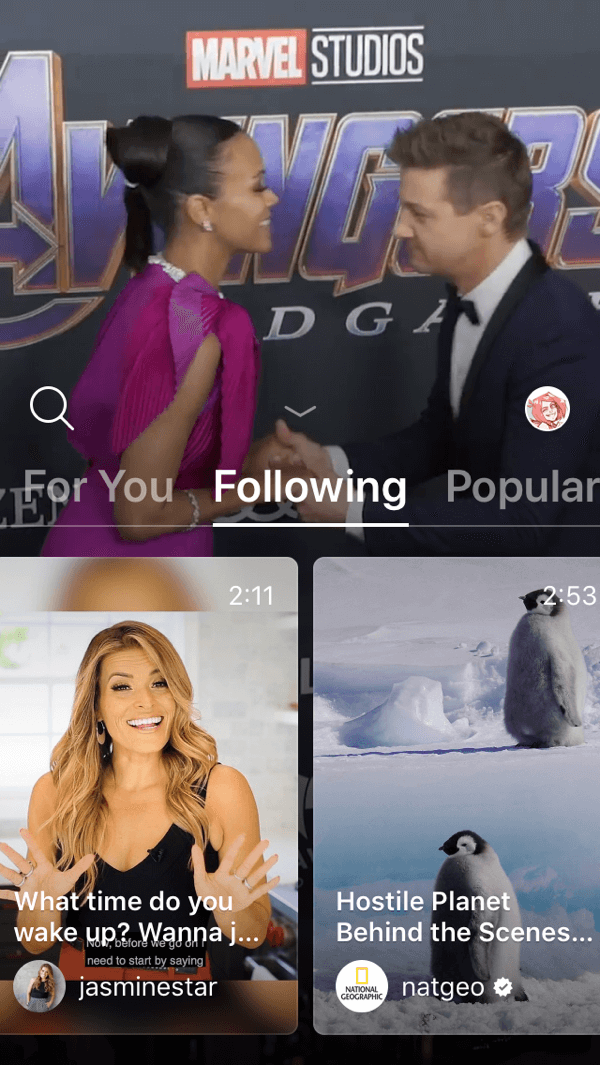The image size is (600, 1065).
Task: Open the profile avatar
Action: (547, 409)
